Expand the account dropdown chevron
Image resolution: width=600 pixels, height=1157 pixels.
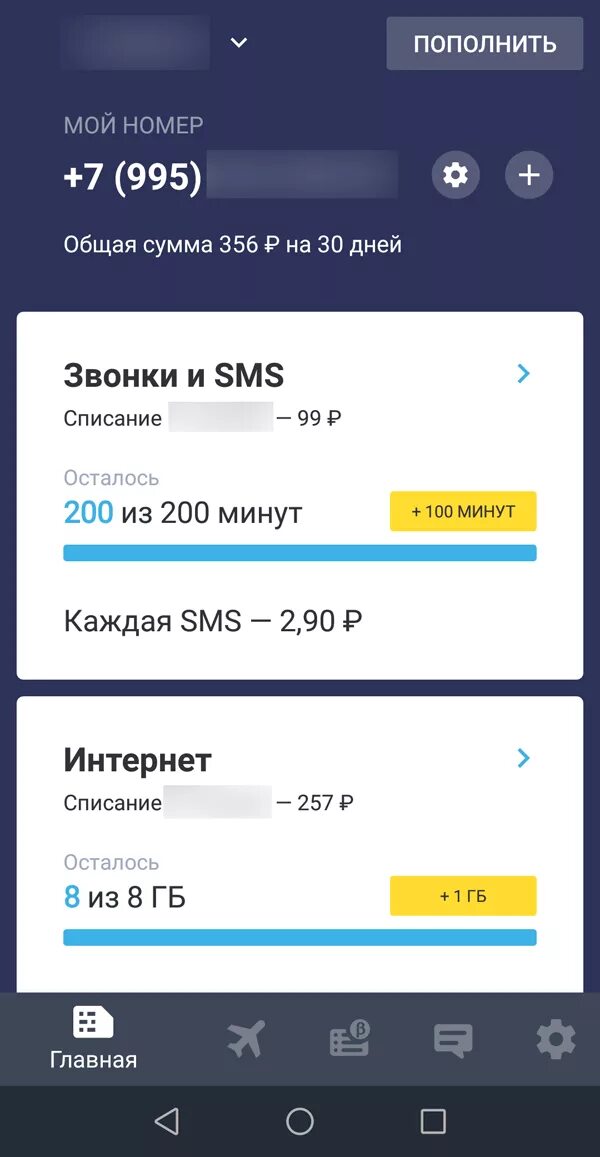(238, 44)
